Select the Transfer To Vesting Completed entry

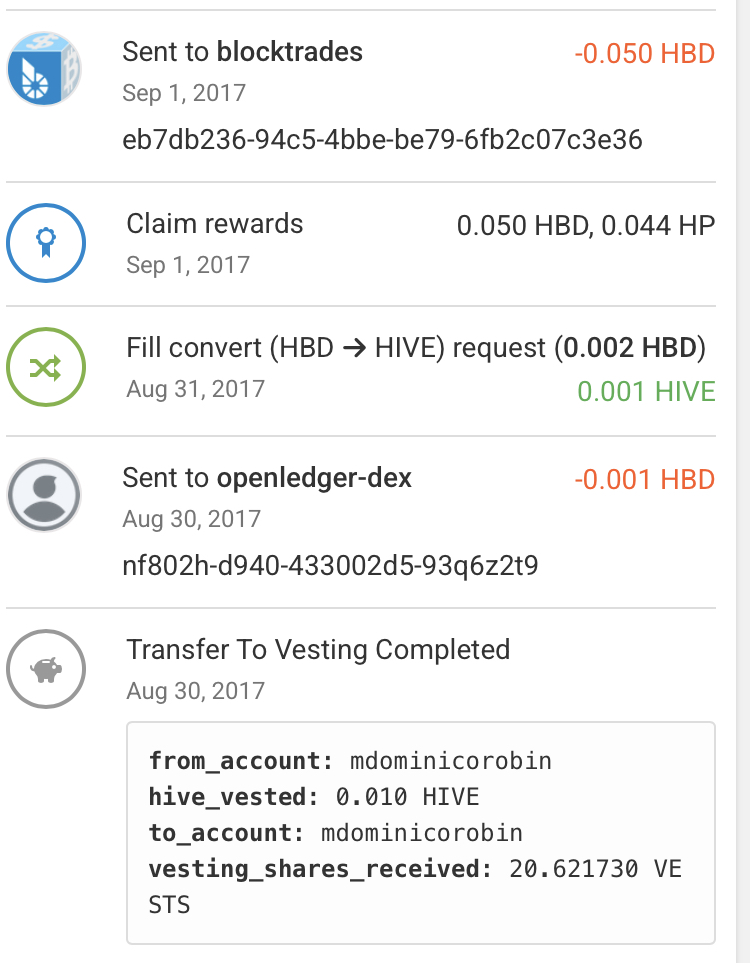pos(318,650)
